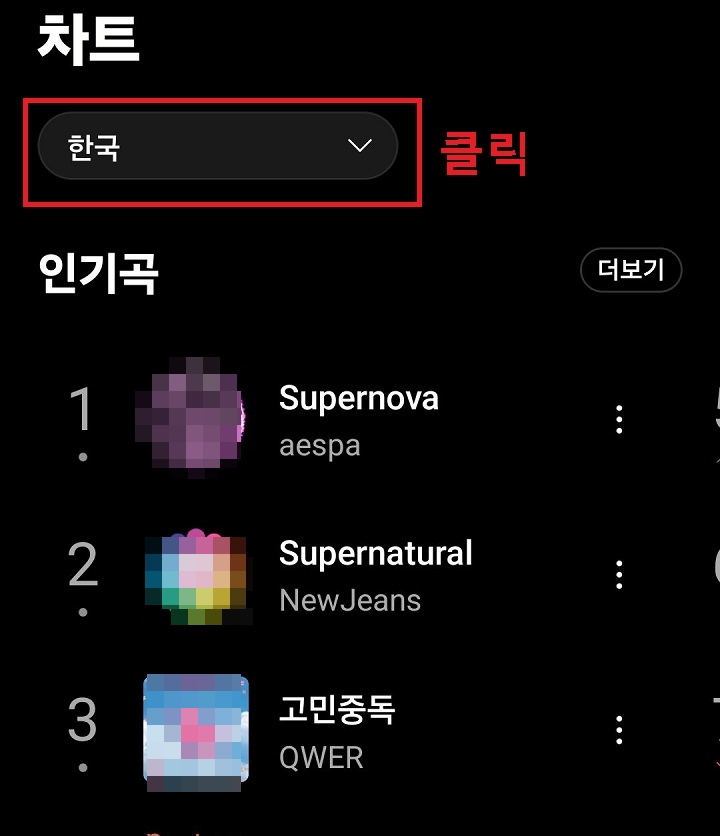Select the QWER artist label
The image size is (720, 836).
point(318,758)
